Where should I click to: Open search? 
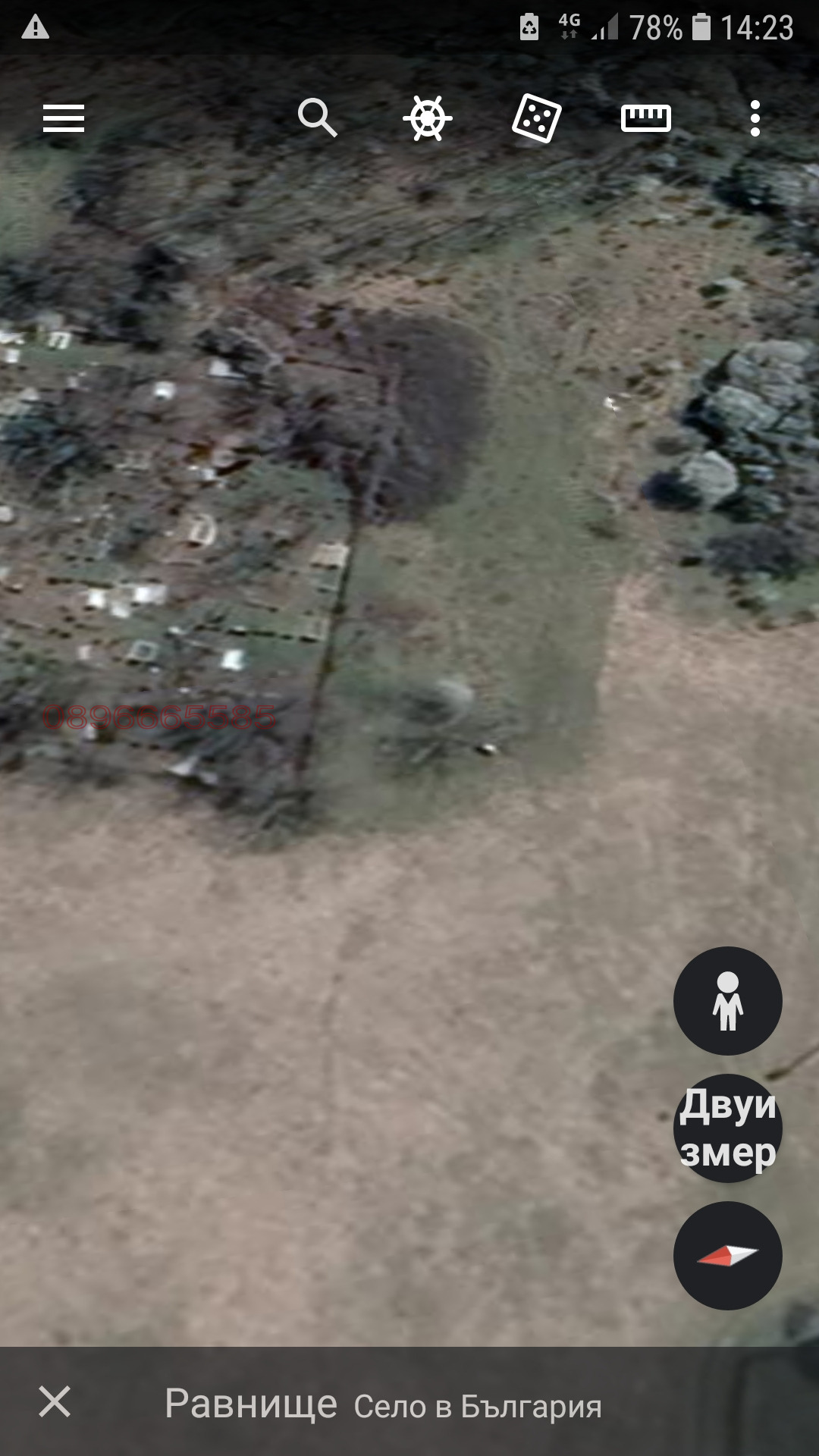point(317,118)
